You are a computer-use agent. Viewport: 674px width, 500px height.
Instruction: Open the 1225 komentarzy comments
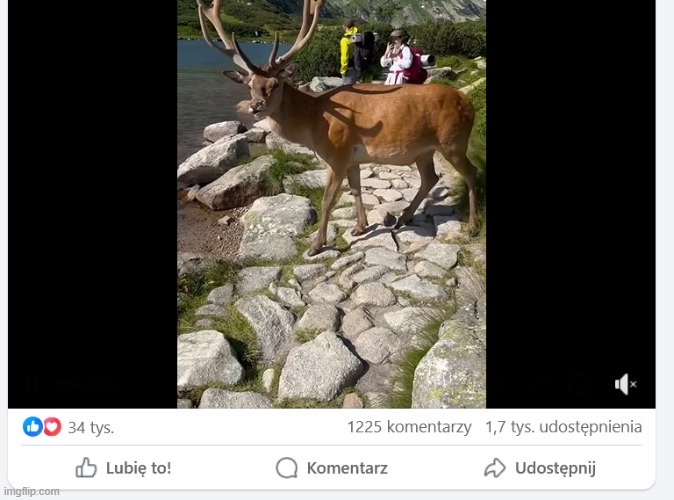409,427
